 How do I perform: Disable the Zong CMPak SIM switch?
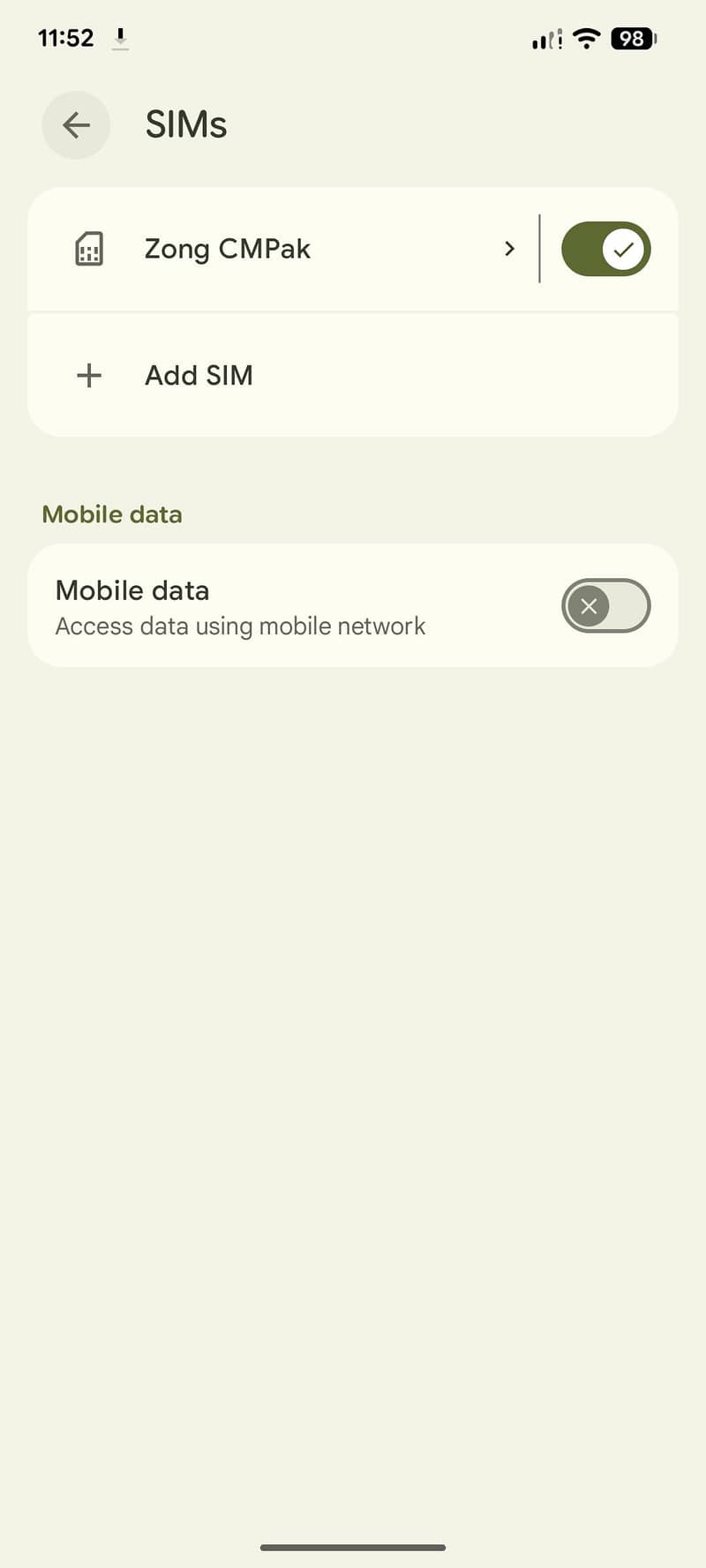[x=605, y=249]
